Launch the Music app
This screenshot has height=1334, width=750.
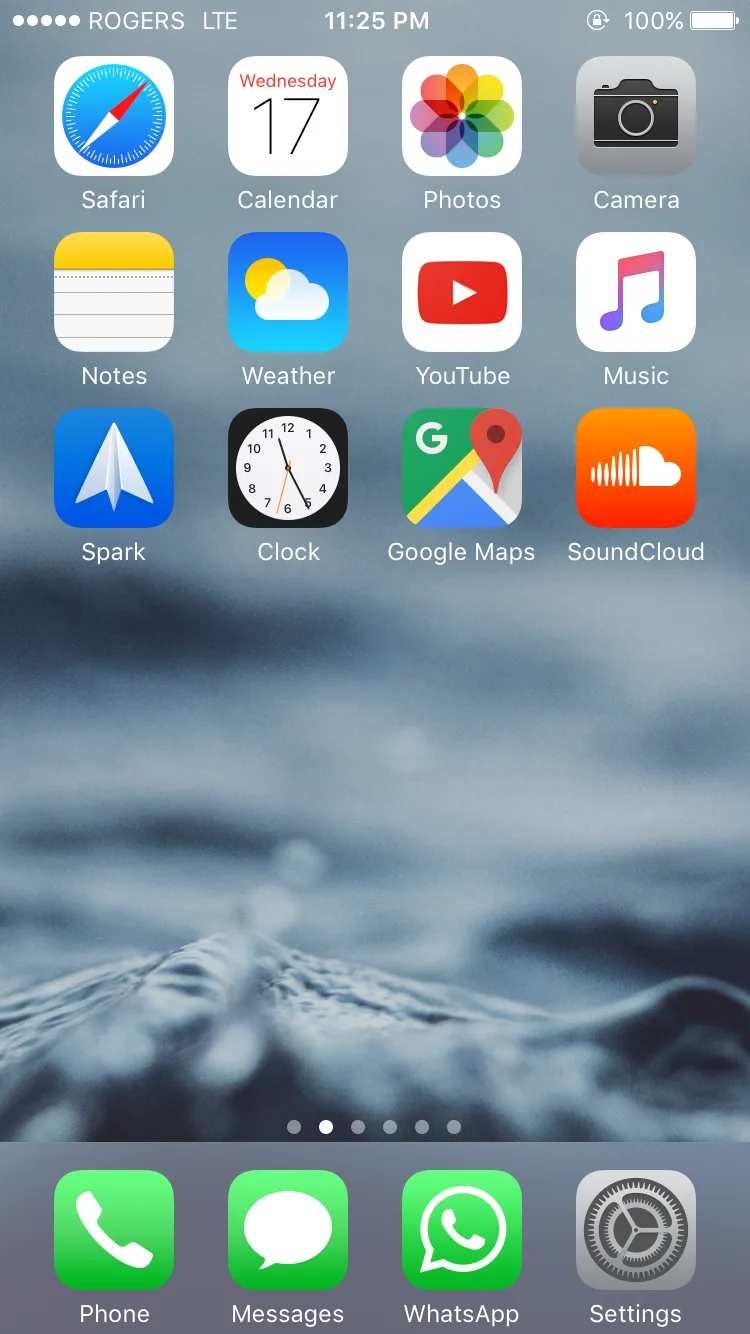click(636, 292)
